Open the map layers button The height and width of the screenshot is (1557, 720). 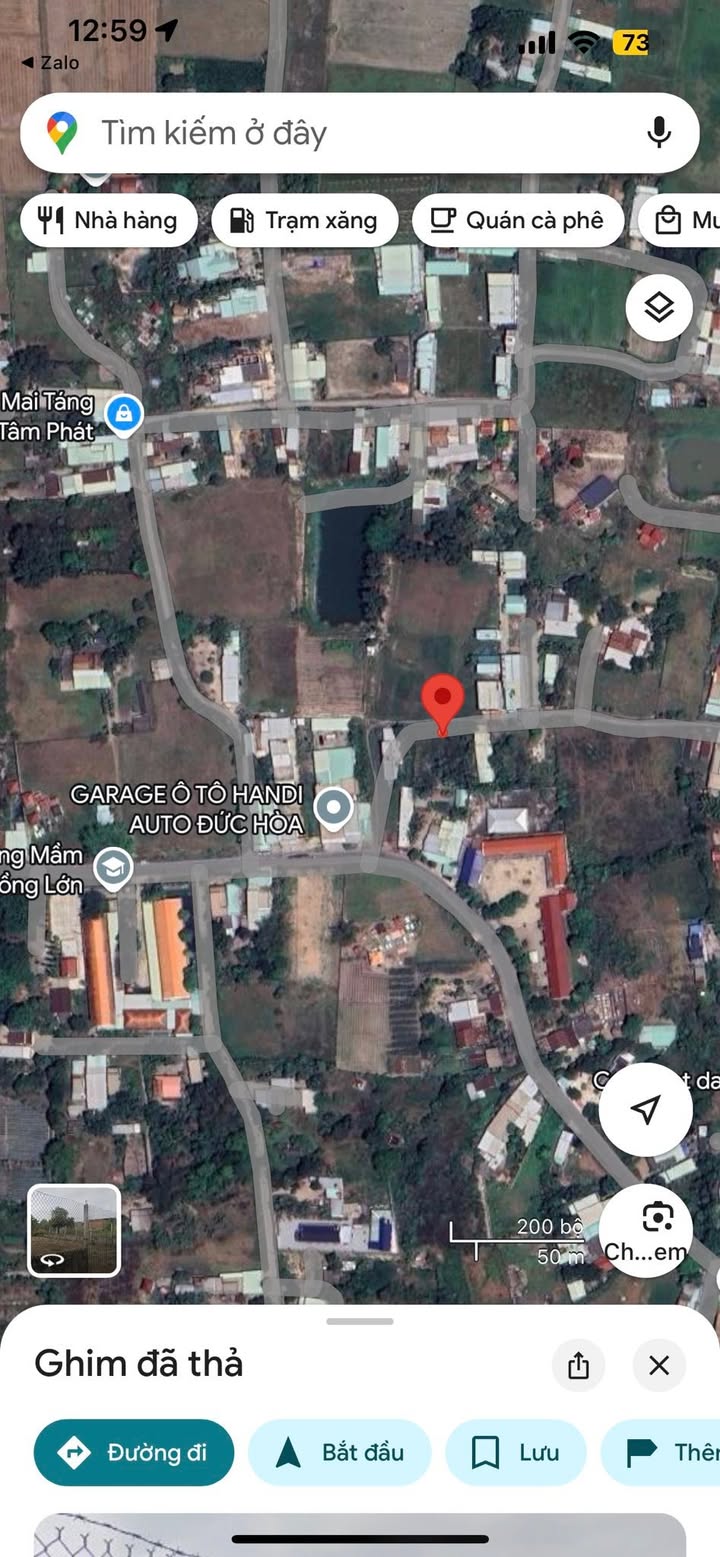coord(659,307)
